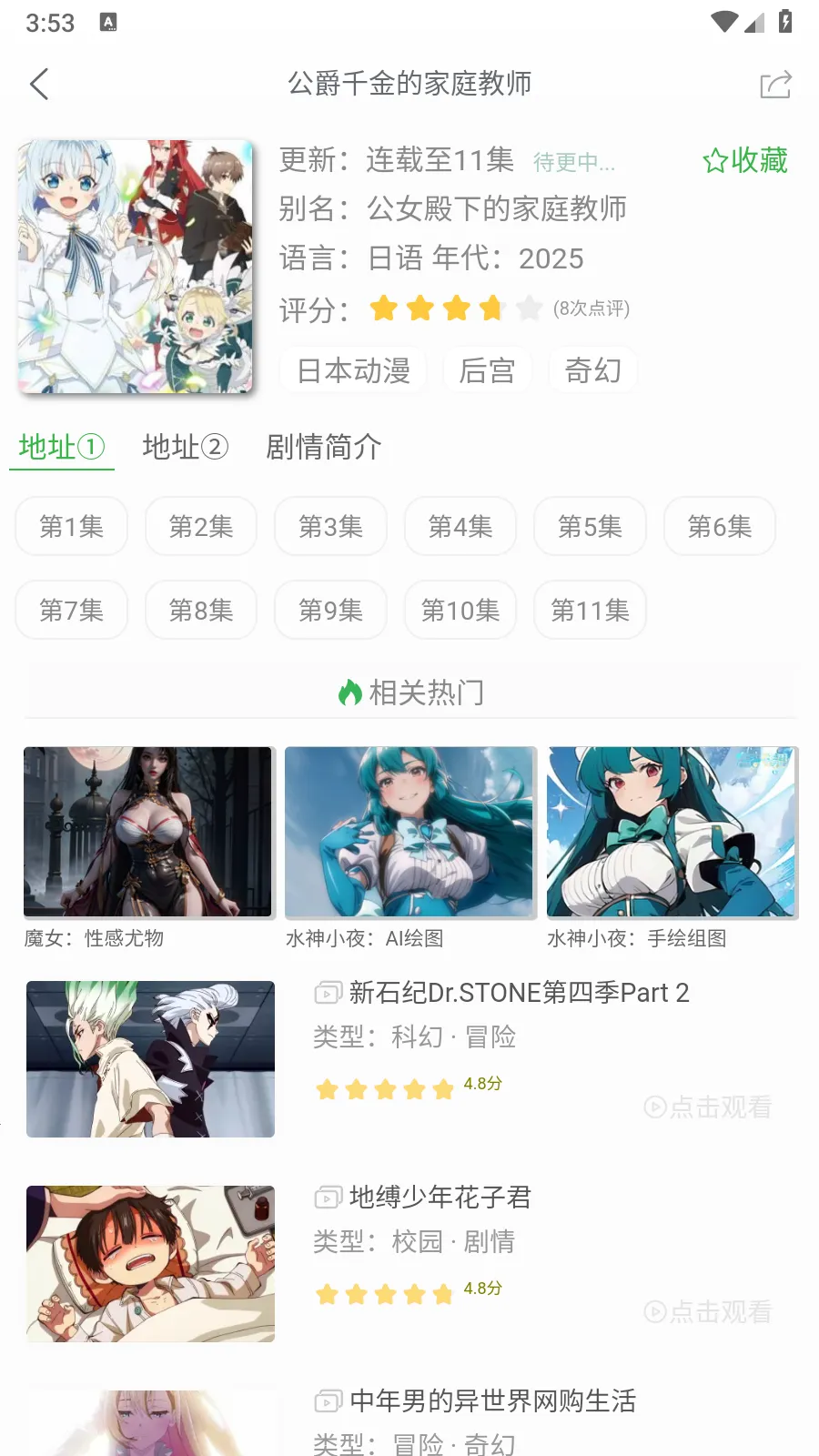Click the play icon on 新石纪Dr.STONE 点击观看
Screen dimensions: 819x1456
(x=654, y=1107)
